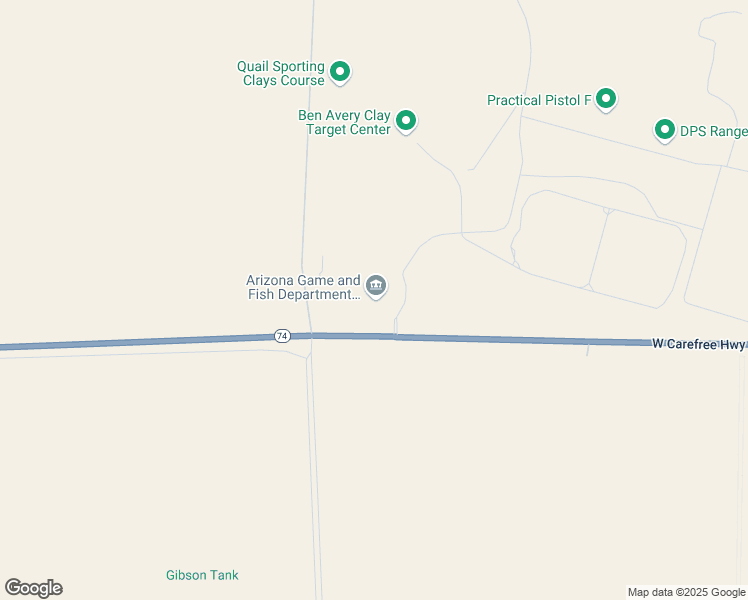Open the Quail Sporting Clays Course pin
748x600 pixels.
[340, 71]
